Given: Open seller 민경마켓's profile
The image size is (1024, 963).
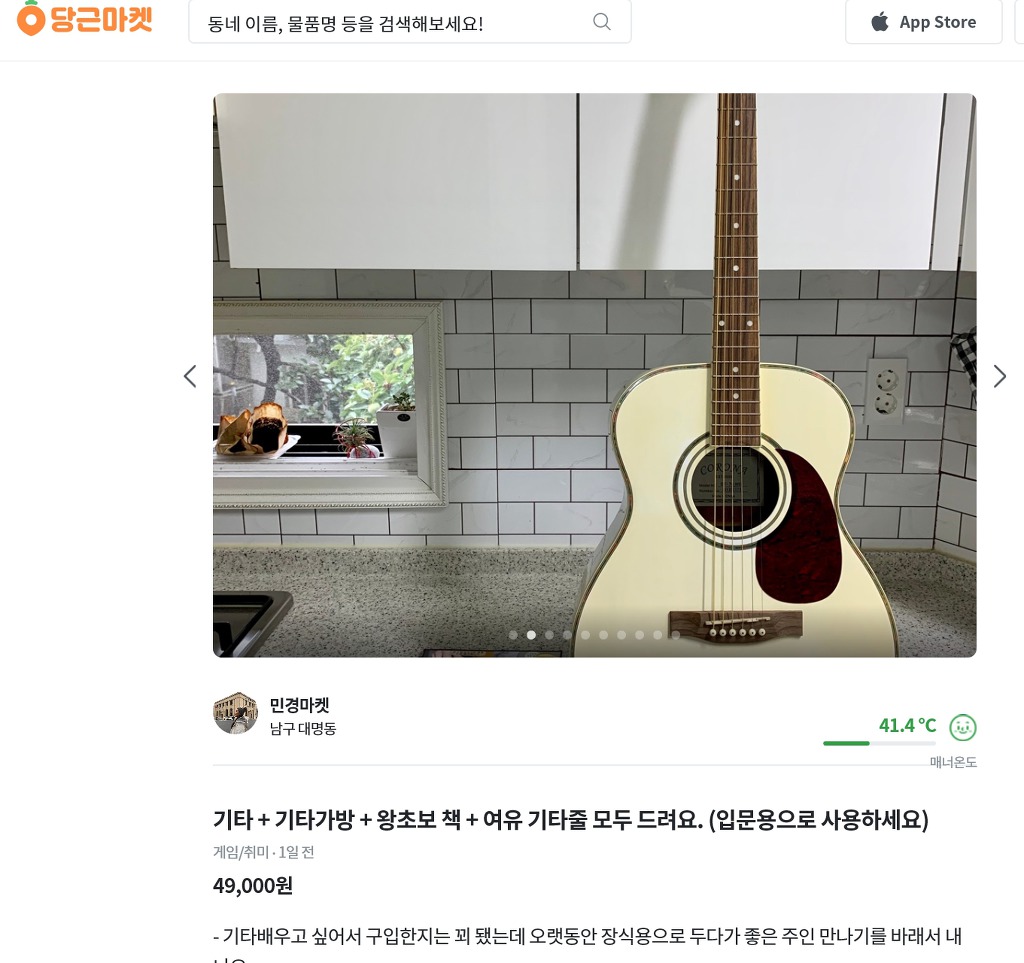Looking at the screenshot, I should pos(299,705).
